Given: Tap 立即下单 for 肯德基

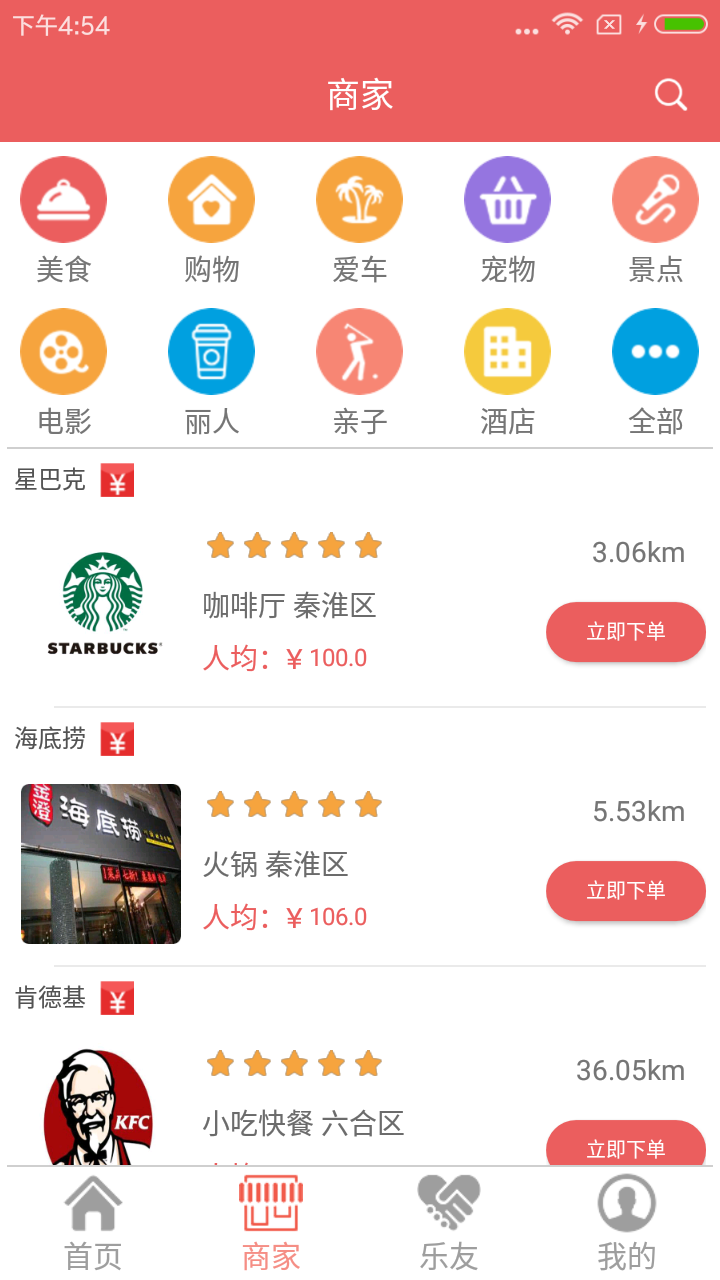Looking at the screenshot, I should (626, 1148).
